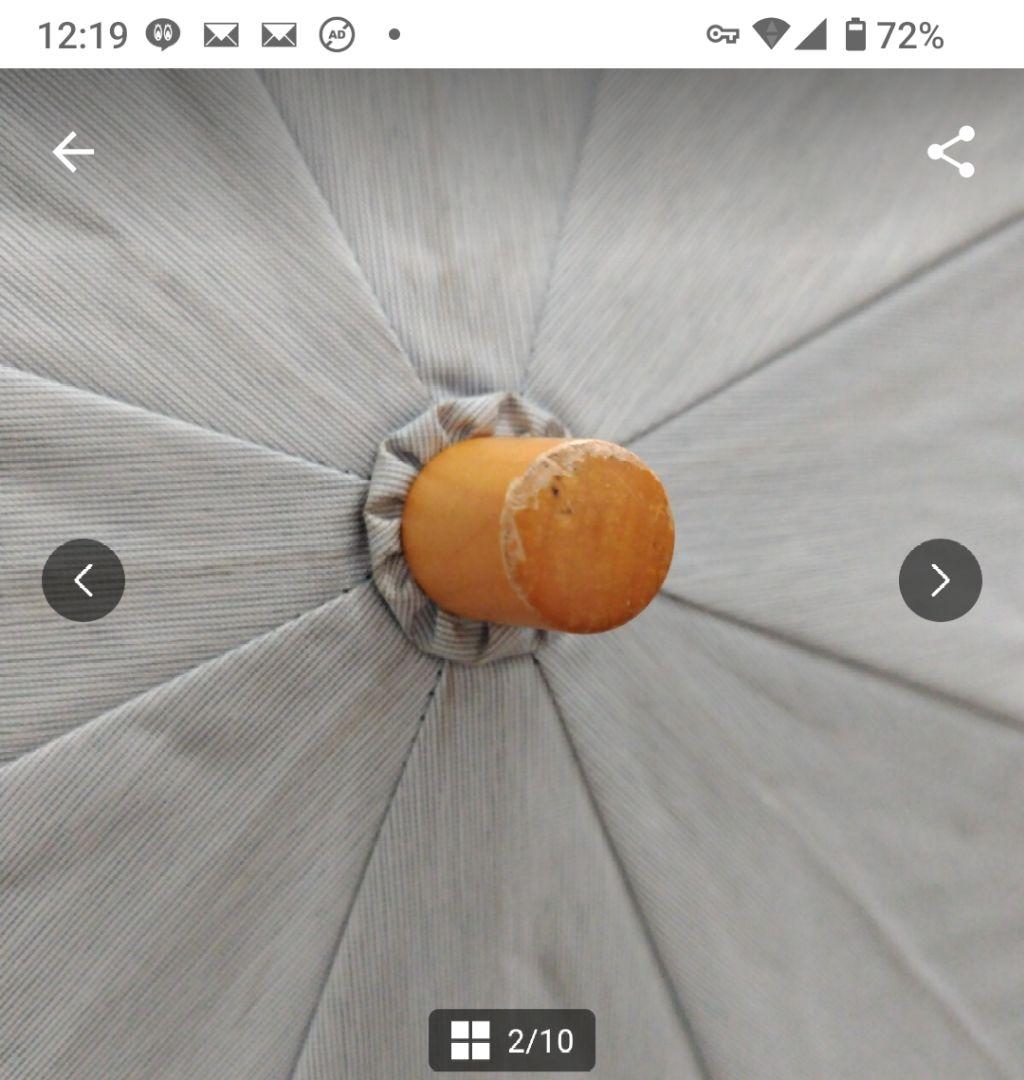Show the previous image
Screen dimensions: 1024x1080
[83, 580]
